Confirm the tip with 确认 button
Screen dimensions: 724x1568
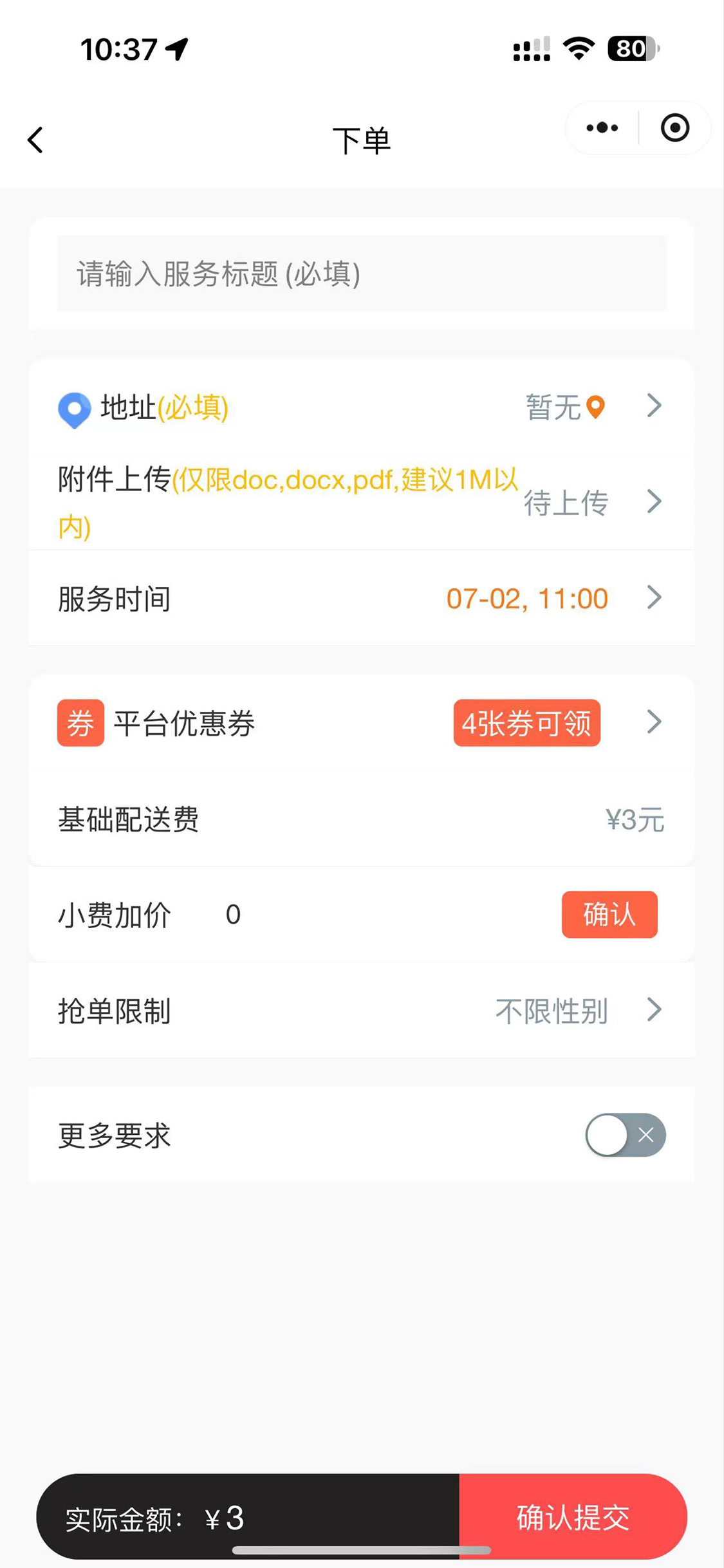pyautogui.click(x=609, y=915)
